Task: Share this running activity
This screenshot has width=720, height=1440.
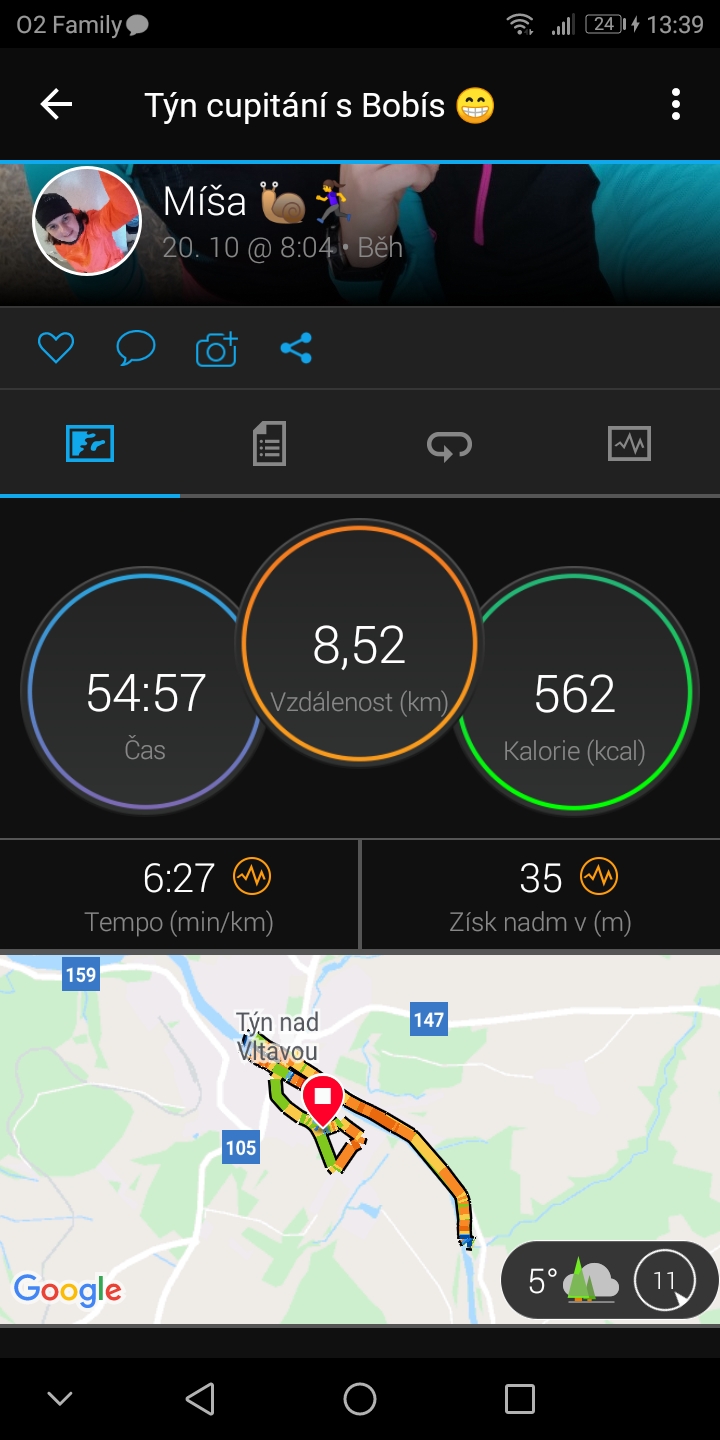Action: coord(296,348)
